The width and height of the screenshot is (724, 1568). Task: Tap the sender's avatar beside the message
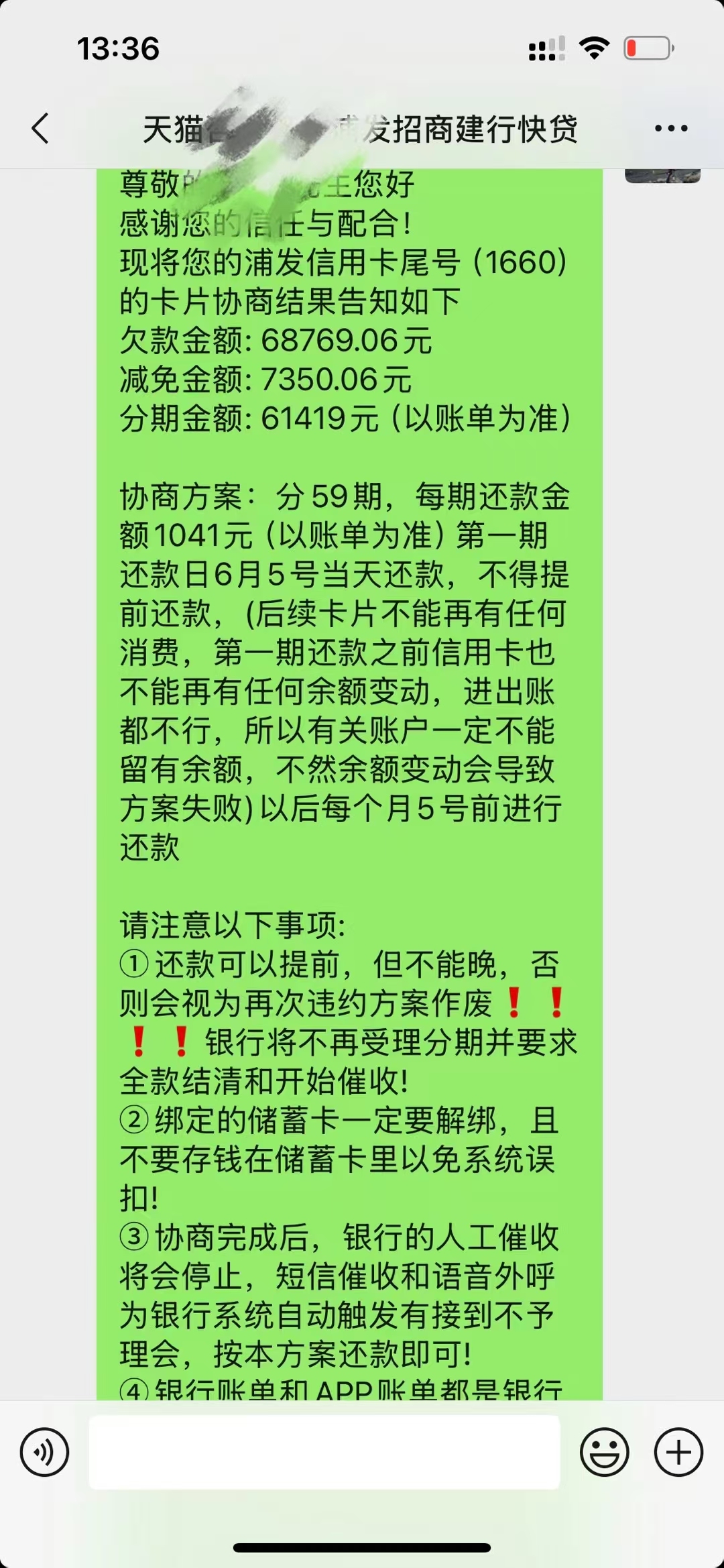[662, 176]
